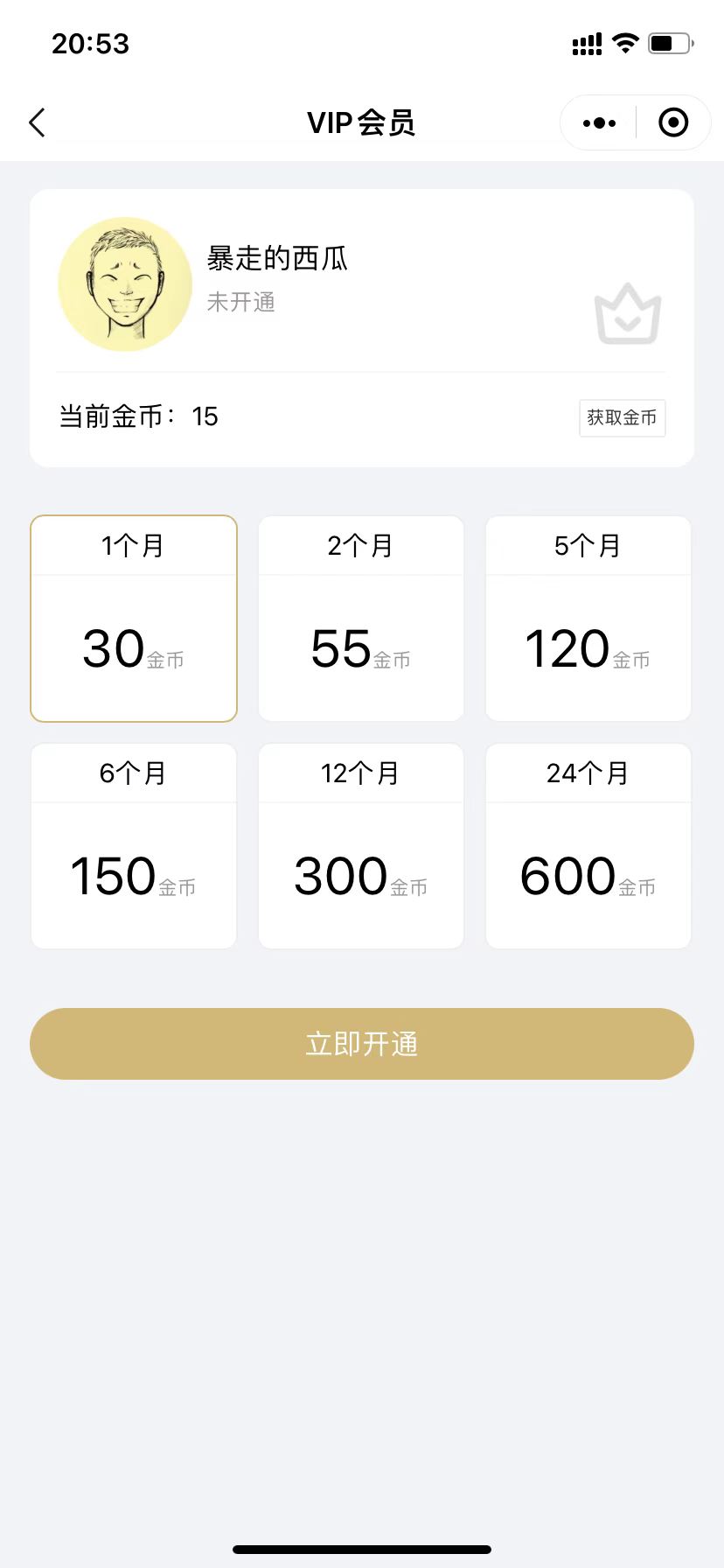
Task: Select the 12个月 300金币 option
Action: pyautogui.click(x=360, y=846)
